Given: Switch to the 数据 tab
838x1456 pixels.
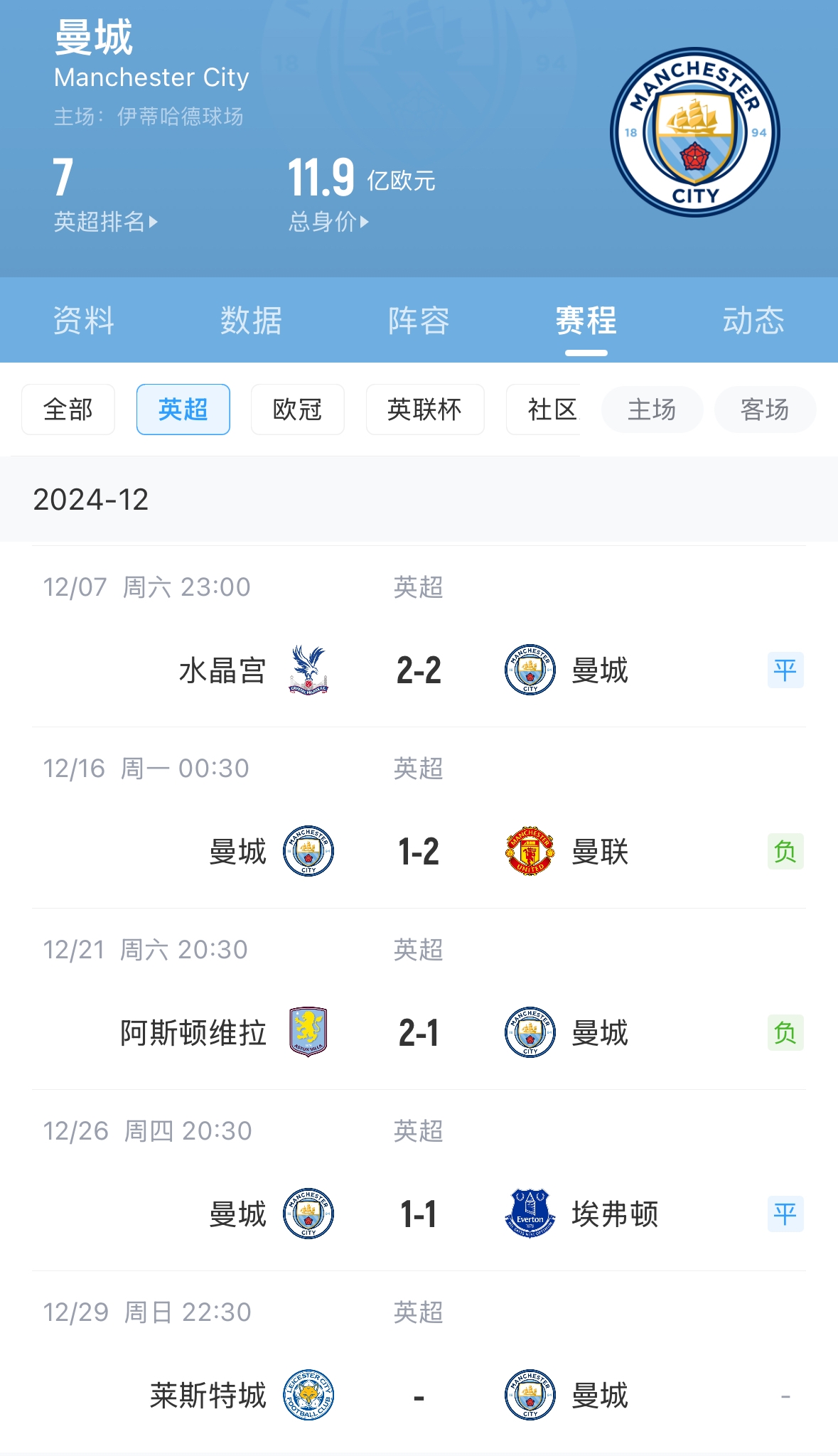Looking at the screenshot, I should [x=251, y=321].
